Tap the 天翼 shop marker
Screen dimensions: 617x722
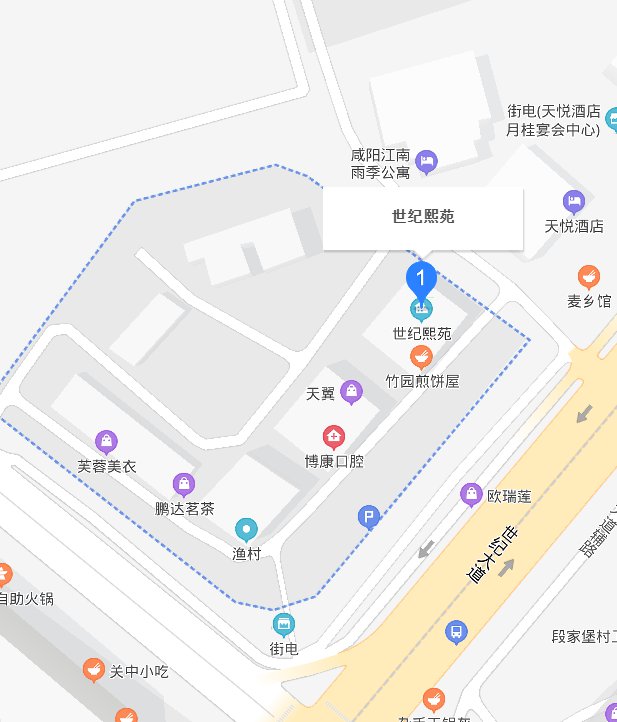click(x=351, y=391)
